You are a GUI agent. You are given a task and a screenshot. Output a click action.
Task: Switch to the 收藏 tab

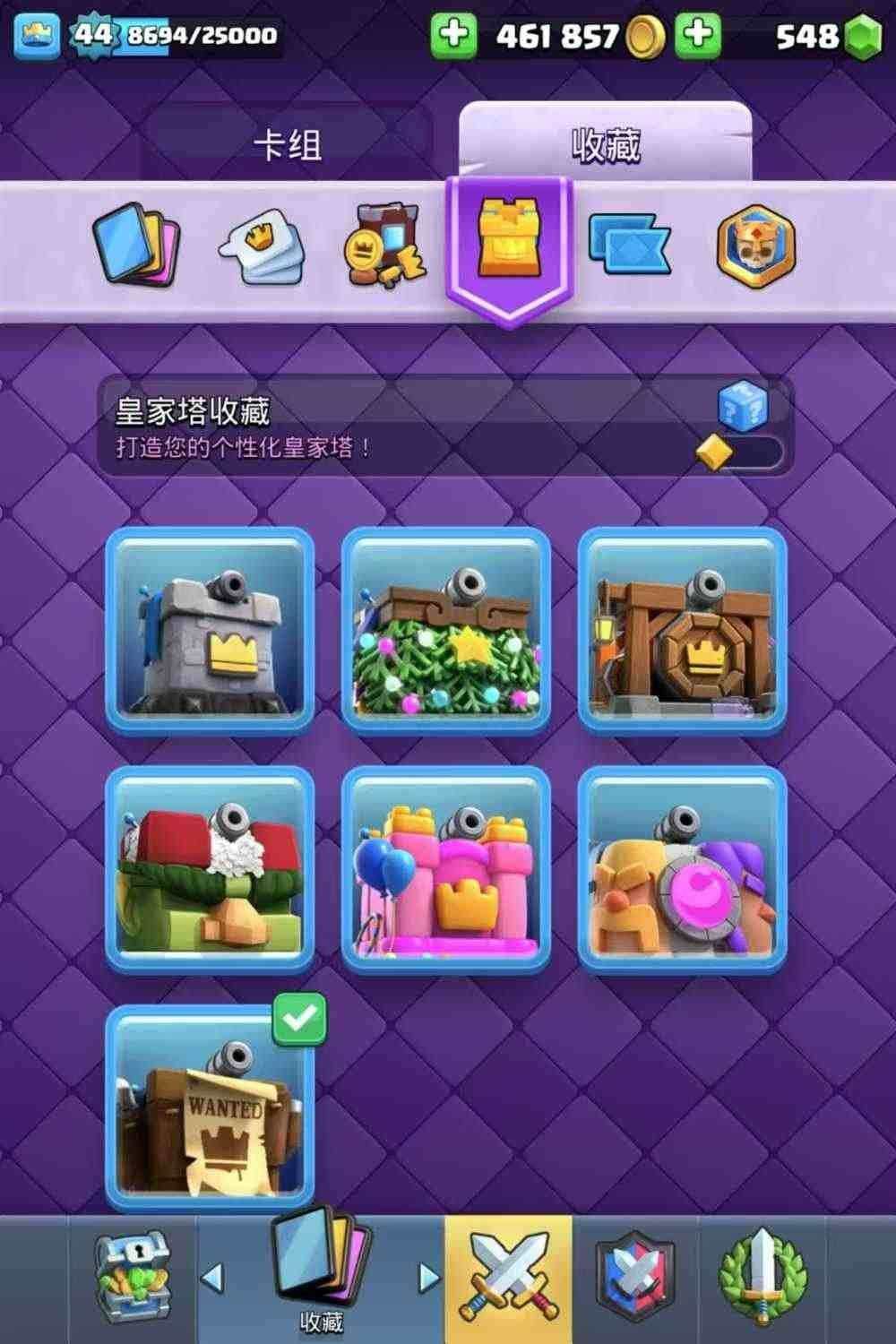606,145
